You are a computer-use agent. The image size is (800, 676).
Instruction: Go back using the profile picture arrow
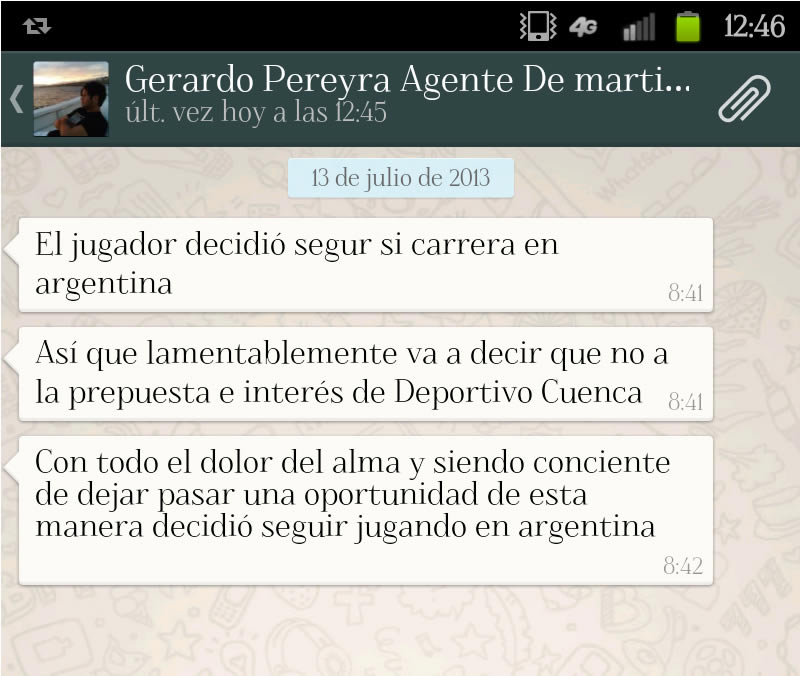point(17,99)
